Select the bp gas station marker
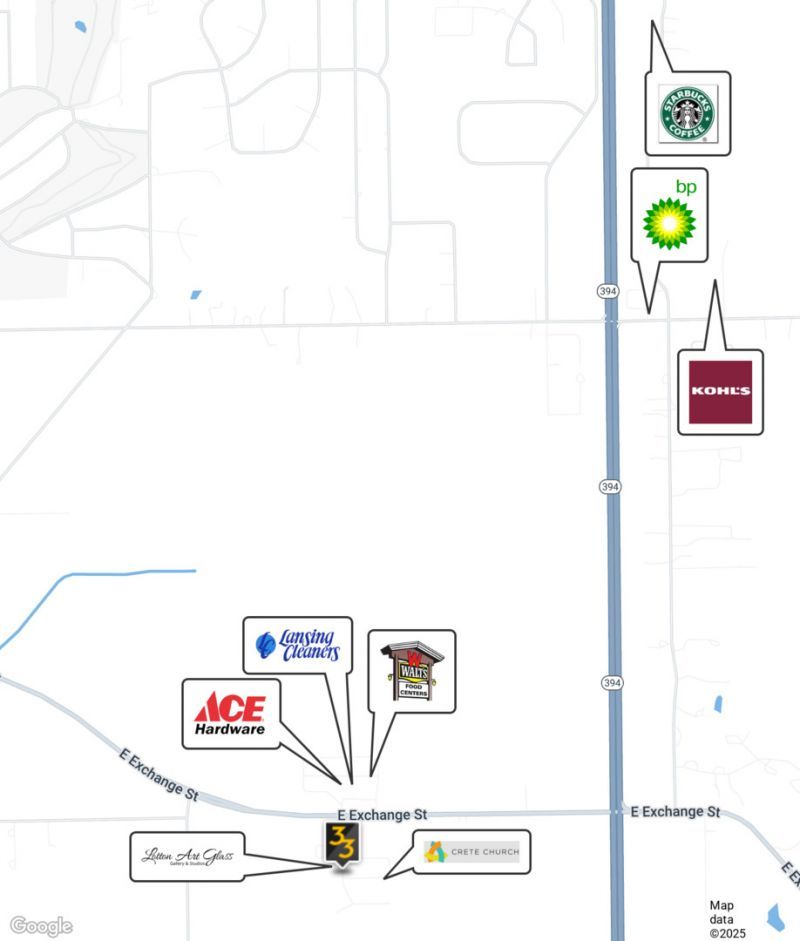This screenshot has height=941, width=800. [x=669, y=215]
